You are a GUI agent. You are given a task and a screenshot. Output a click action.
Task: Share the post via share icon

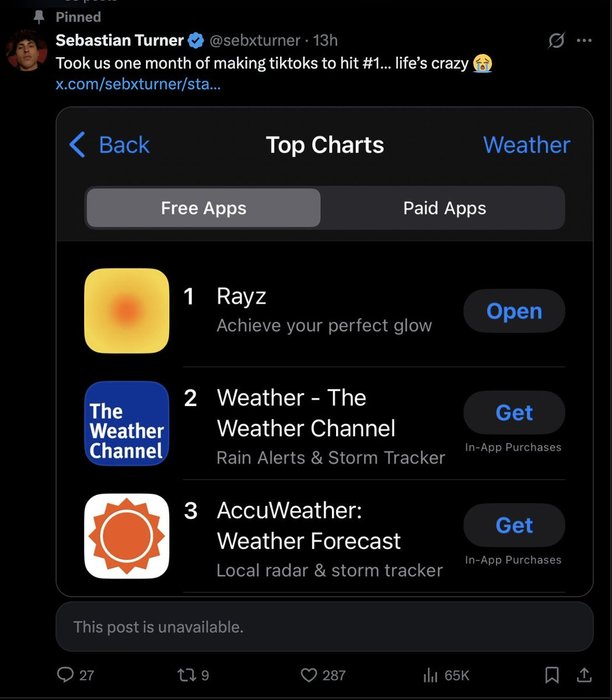click(584, 675)
